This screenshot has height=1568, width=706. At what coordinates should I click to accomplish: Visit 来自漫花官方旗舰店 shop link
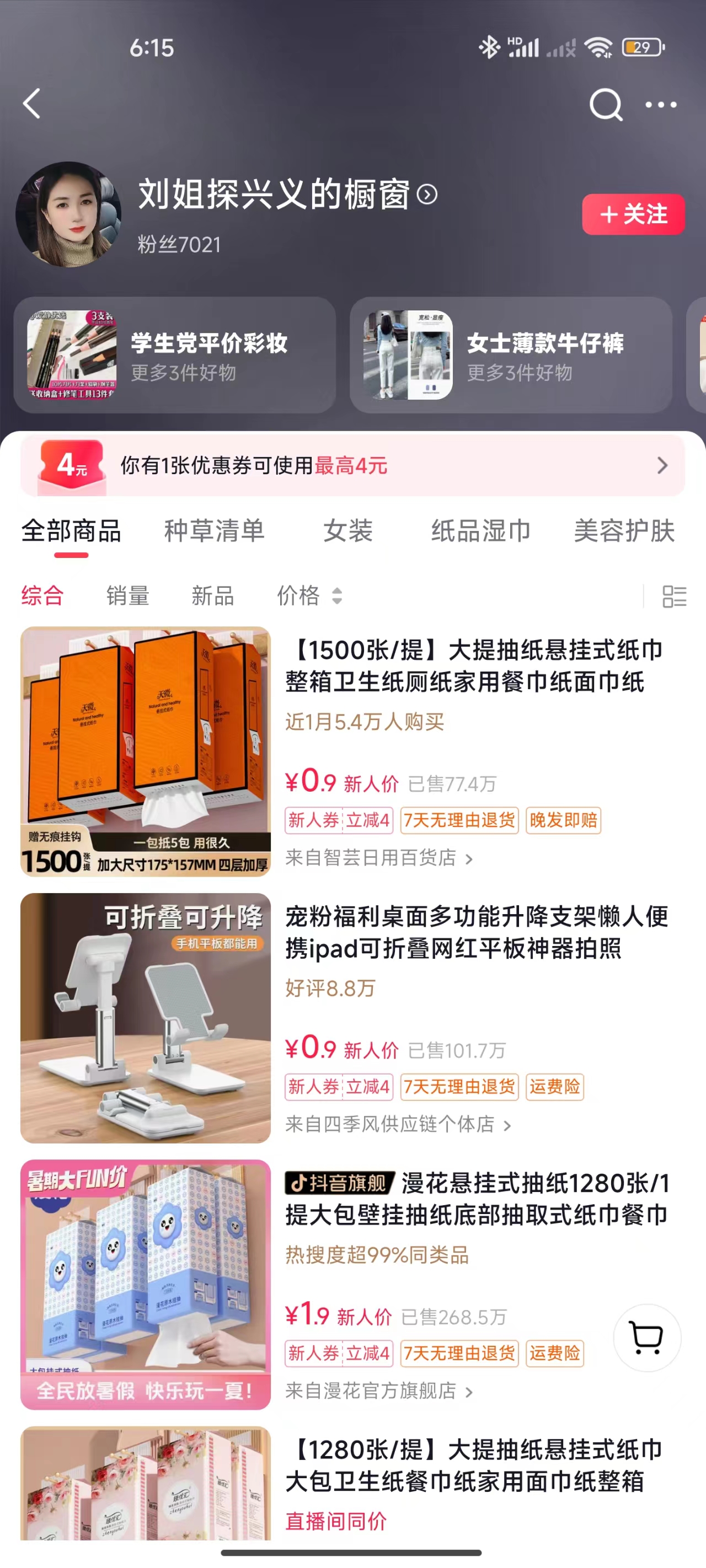pyautogui.click(x=379, y=1391)
